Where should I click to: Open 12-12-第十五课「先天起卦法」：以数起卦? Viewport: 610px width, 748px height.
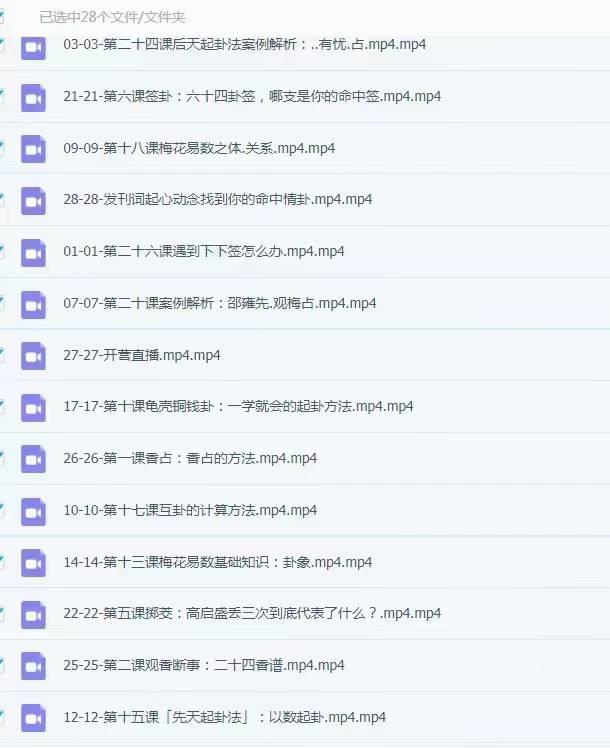point(224,717)
